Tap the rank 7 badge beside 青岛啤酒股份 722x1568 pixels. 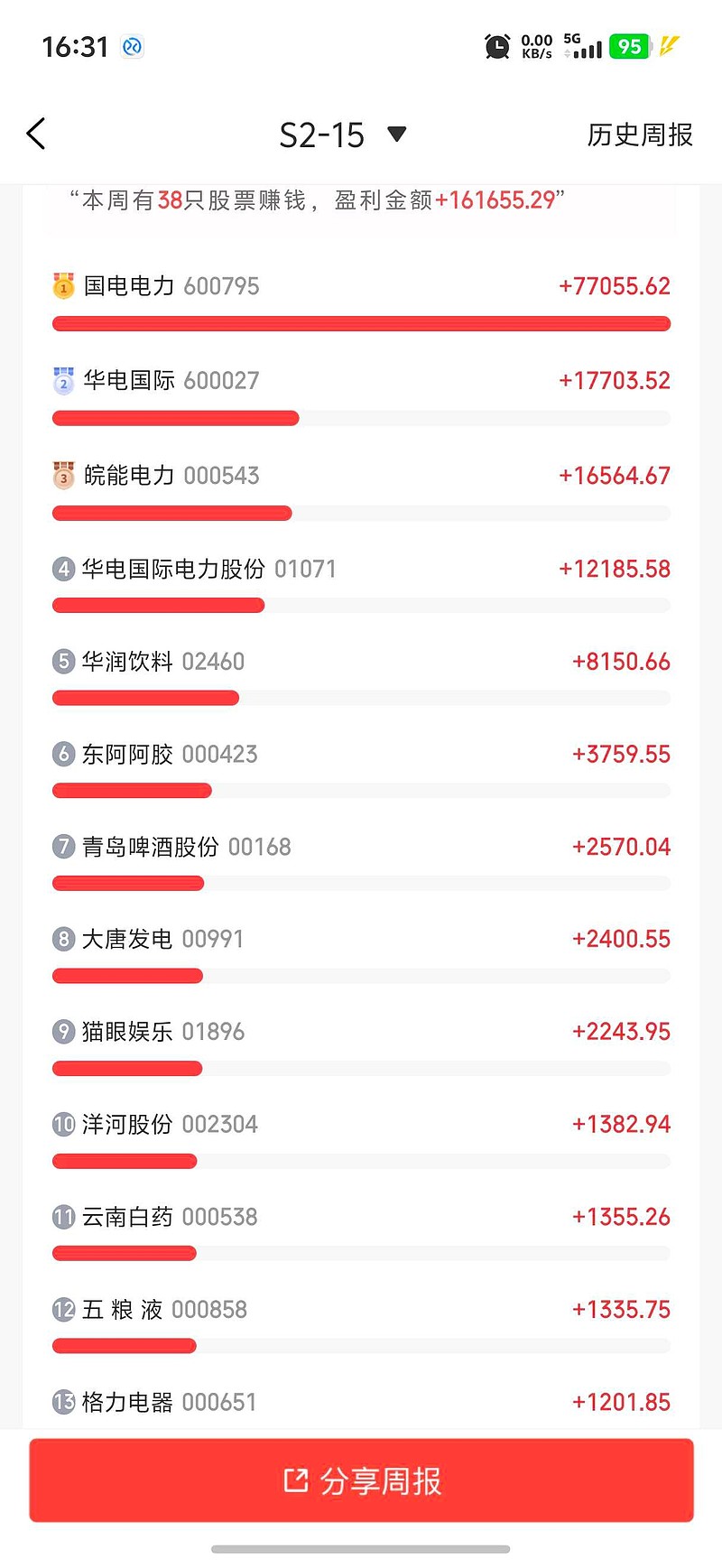tap(62, 847)
